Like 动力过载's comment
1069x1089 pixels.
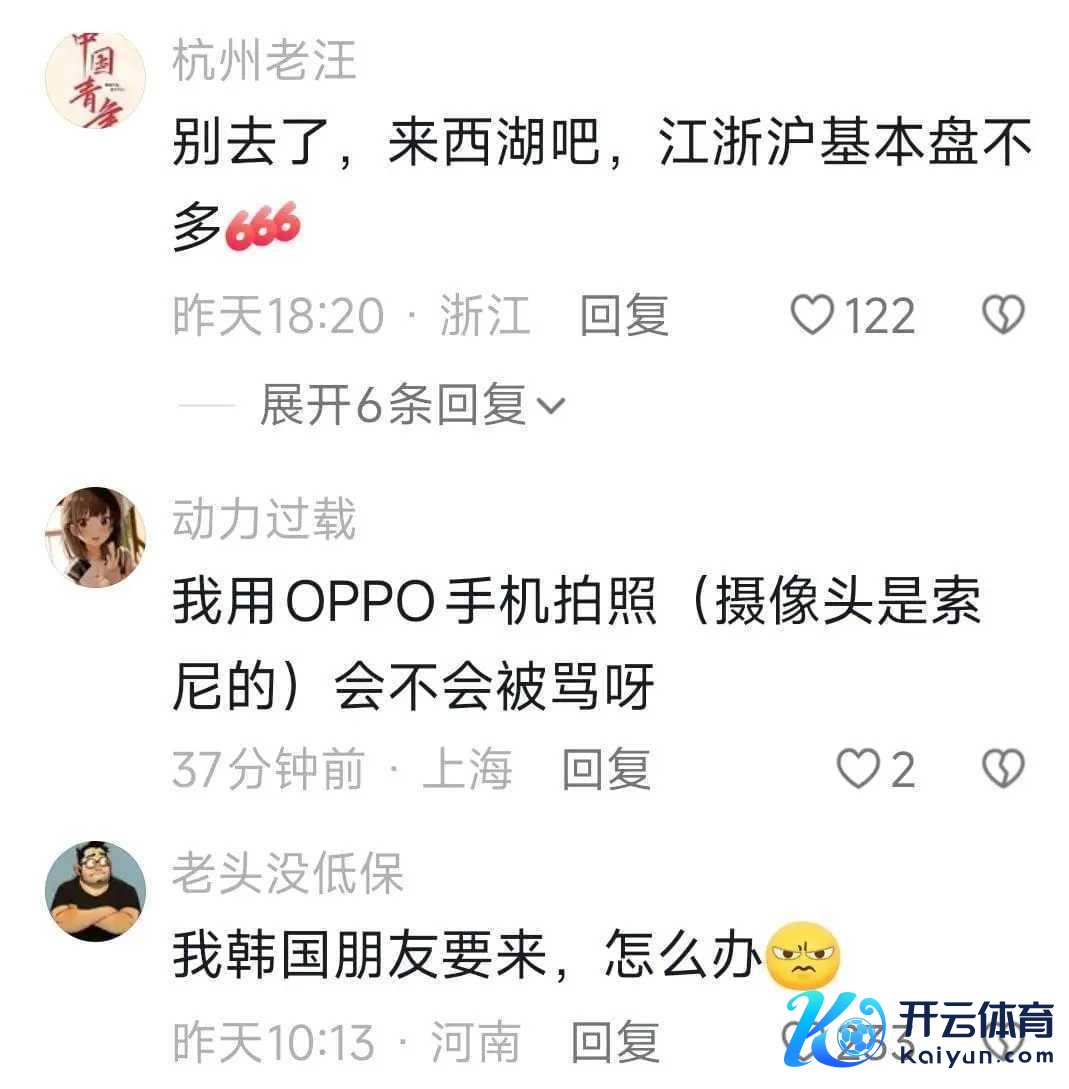(x=857, y=769)
